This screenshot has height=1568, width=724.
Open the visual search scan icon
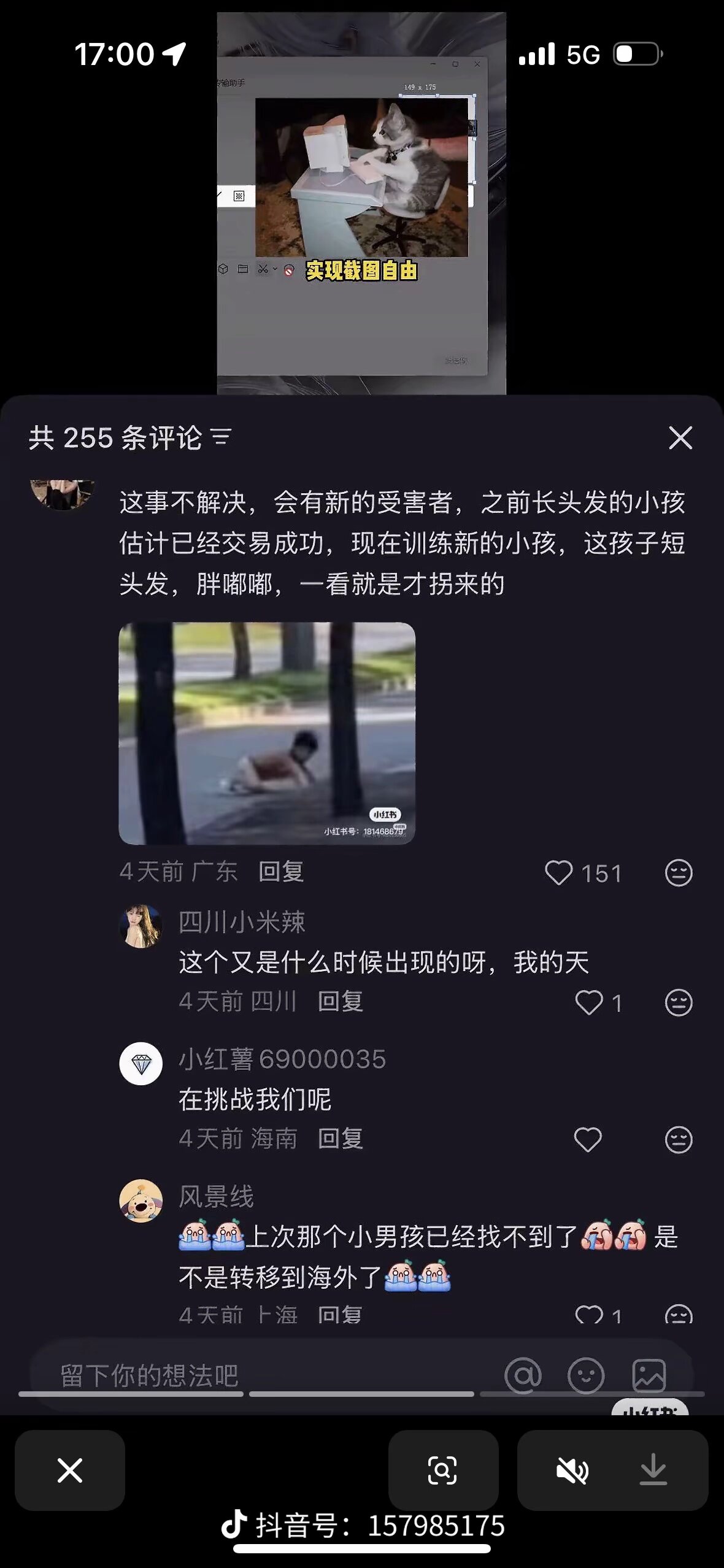click(x=442, y=1470)
